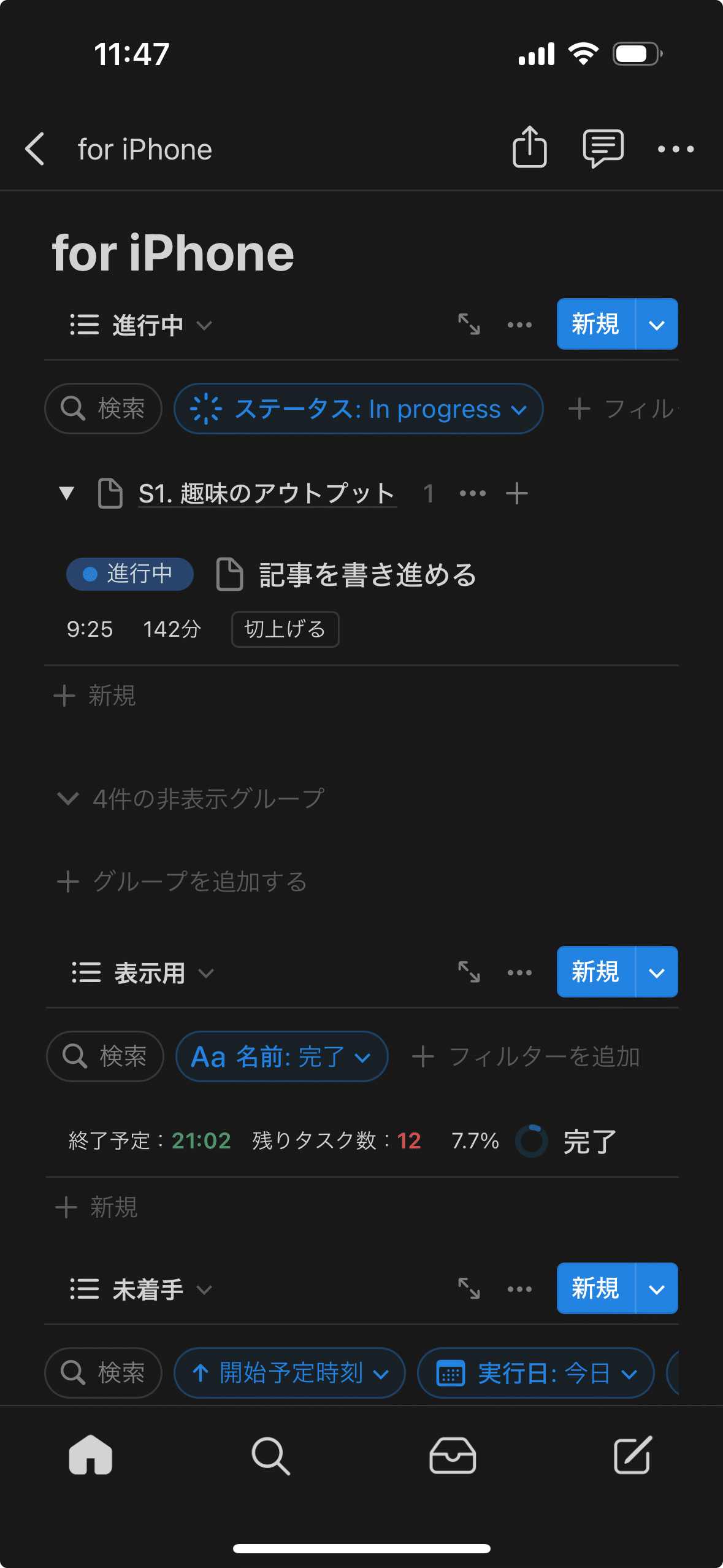723x1568 pixels.
Task: Open the share sheet icon
Action: point(529,147)
